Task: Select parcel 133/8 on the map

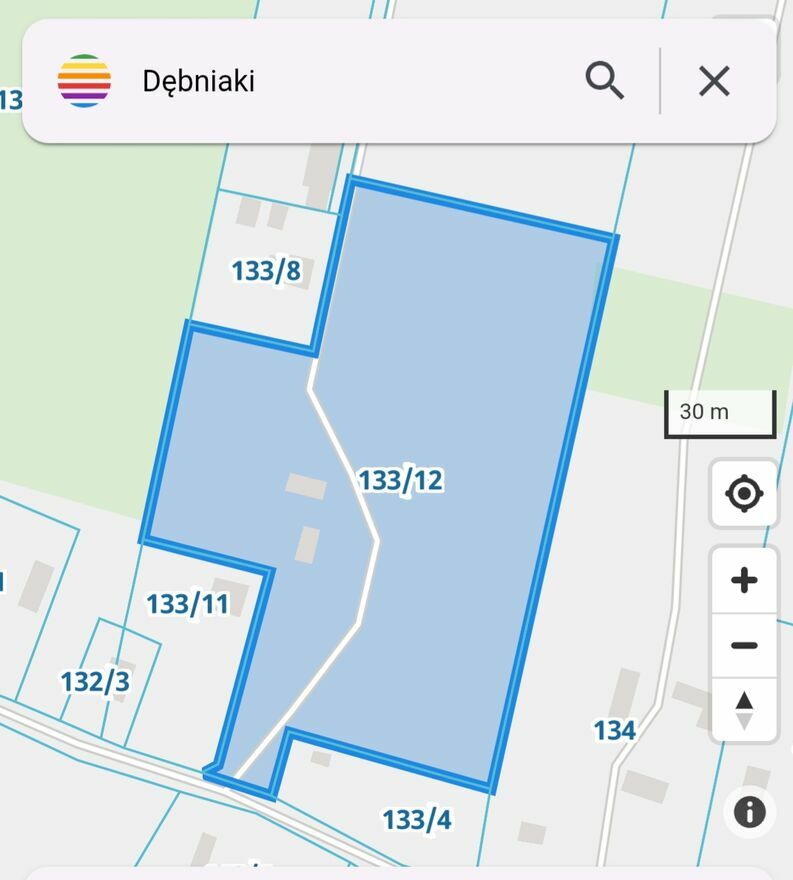Action: point(265,271)
